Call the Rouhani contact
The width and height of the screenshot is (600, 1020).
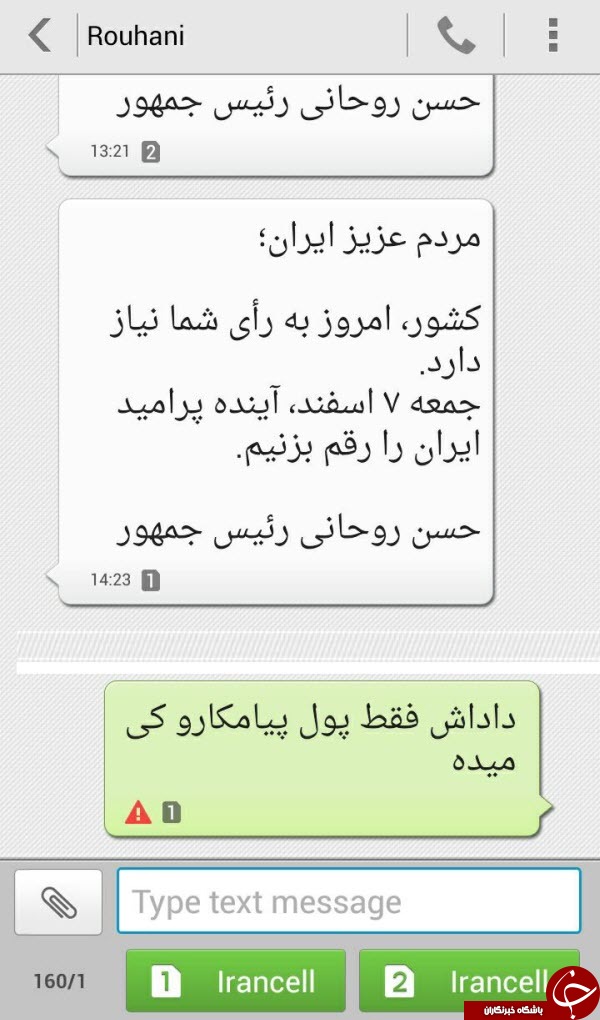pyautogui.click(x=456, y=35)
